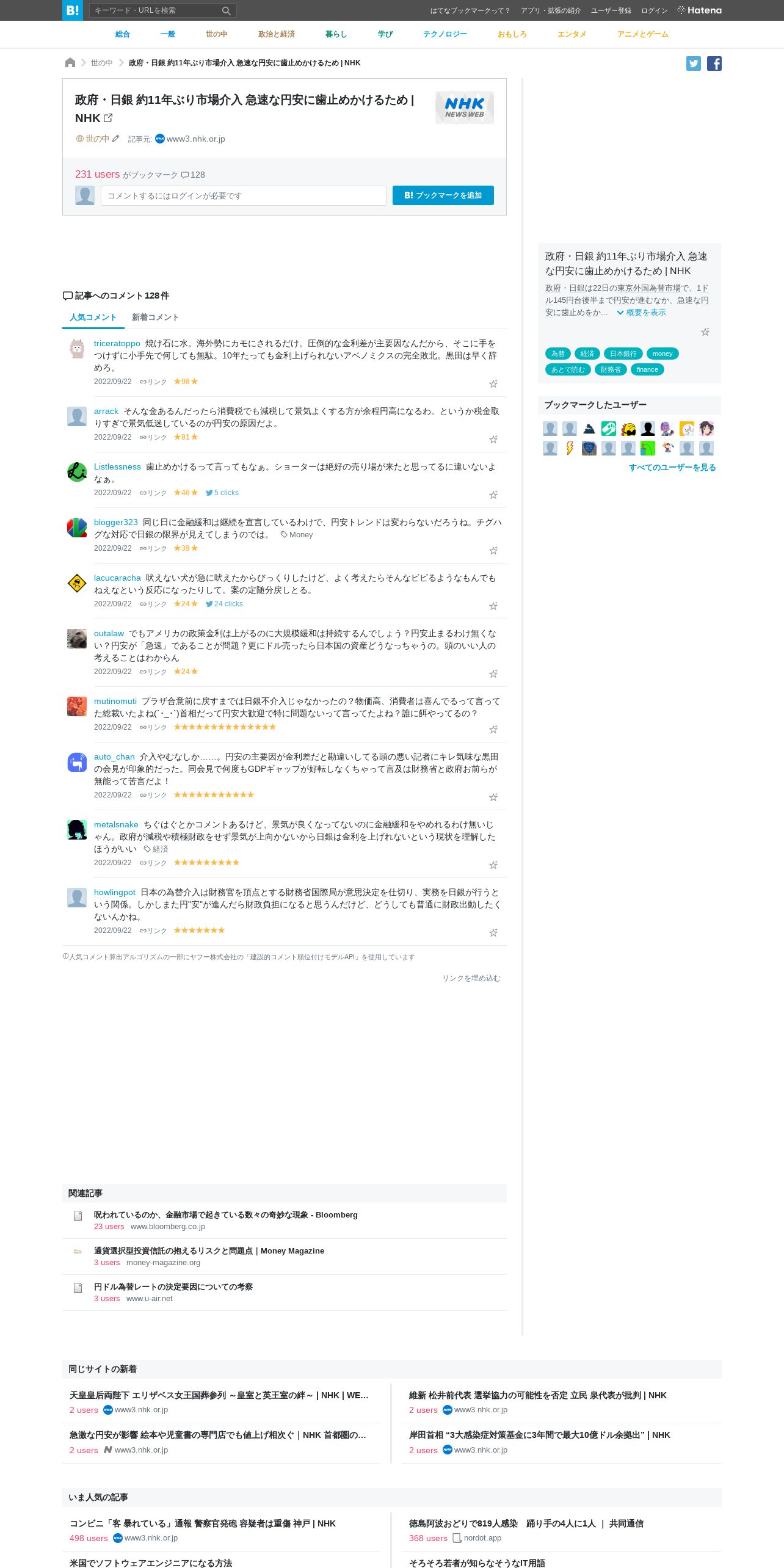Open triceratoppo's user profile
The height and width of the screenshot is (1568, 784).
117,344
